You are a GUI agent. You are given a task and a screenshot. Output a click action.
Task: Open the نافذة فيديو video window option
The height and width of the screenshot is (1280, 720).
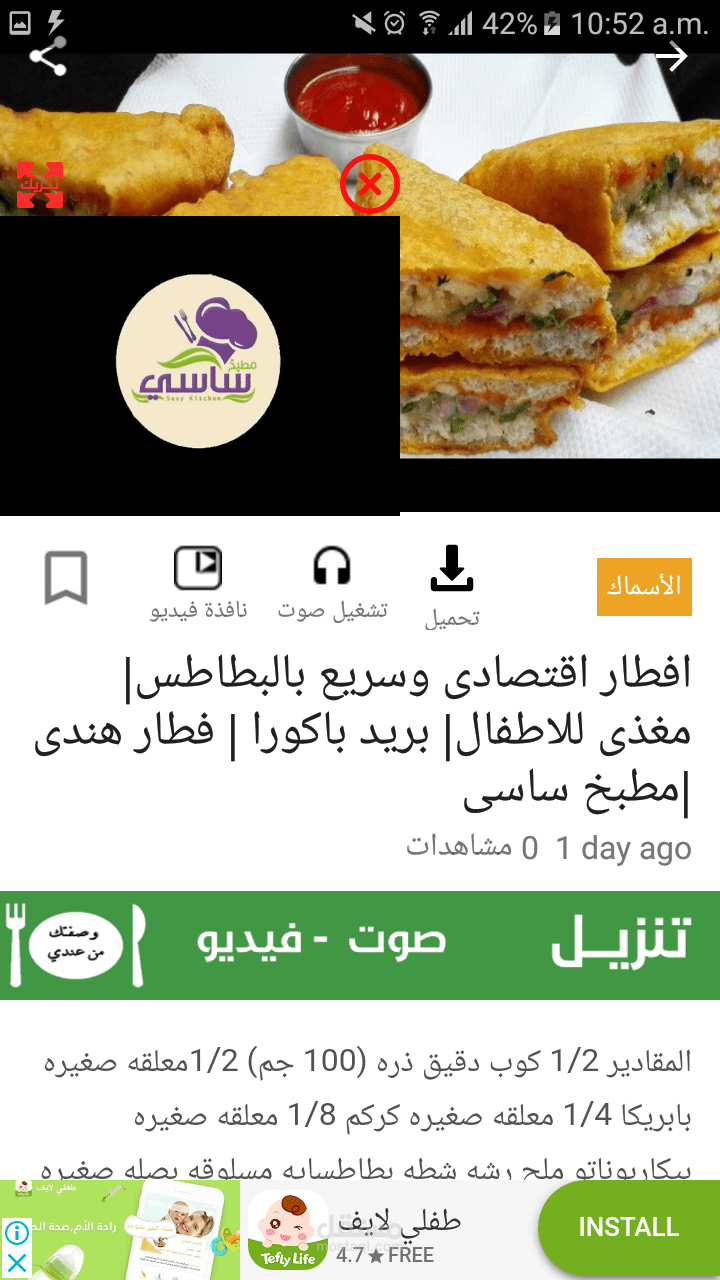tap(198, 582)
